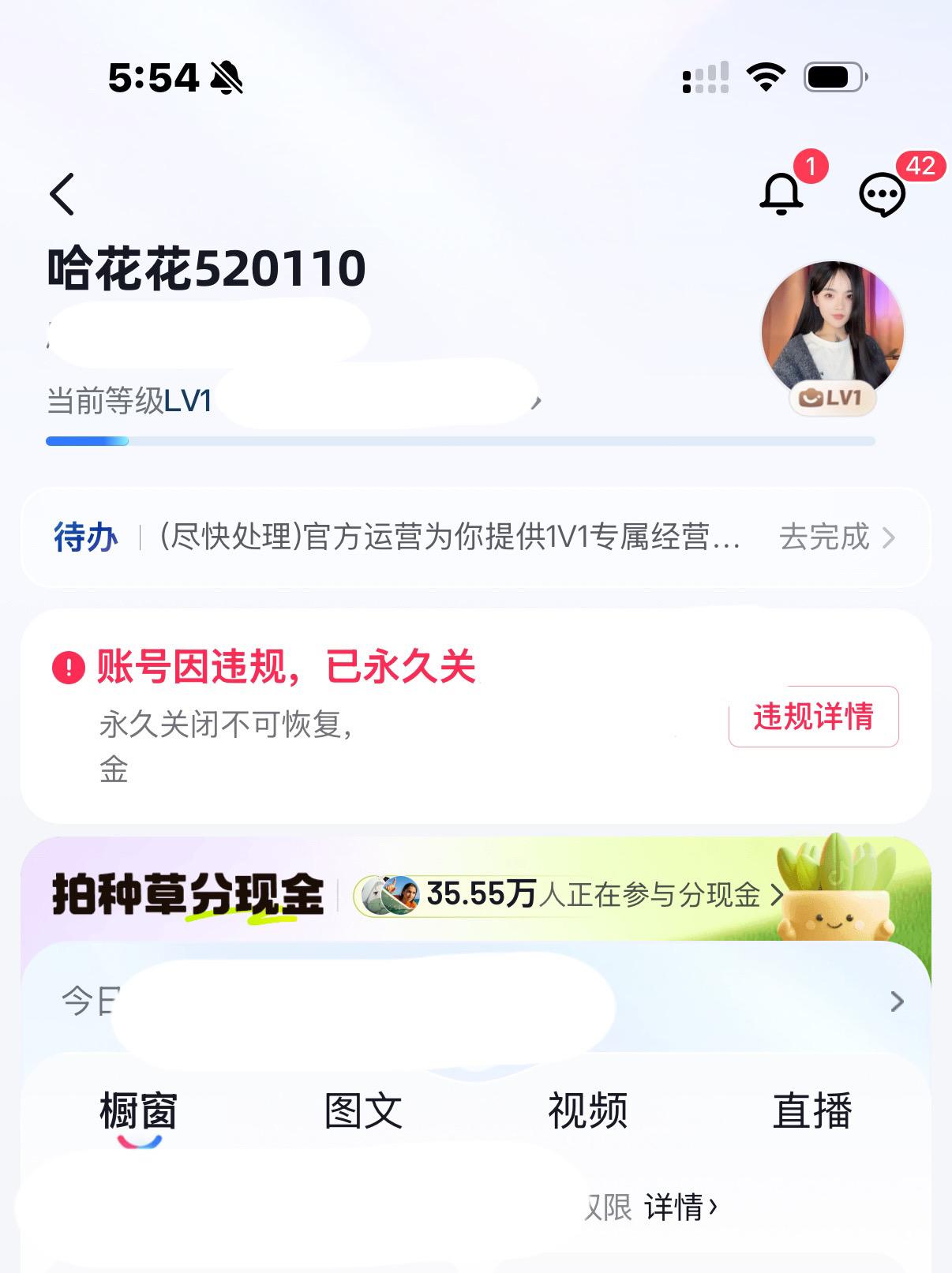952x1273 pixels.
Task: Open the notification bell icon
Action: (x=782, y=193)
